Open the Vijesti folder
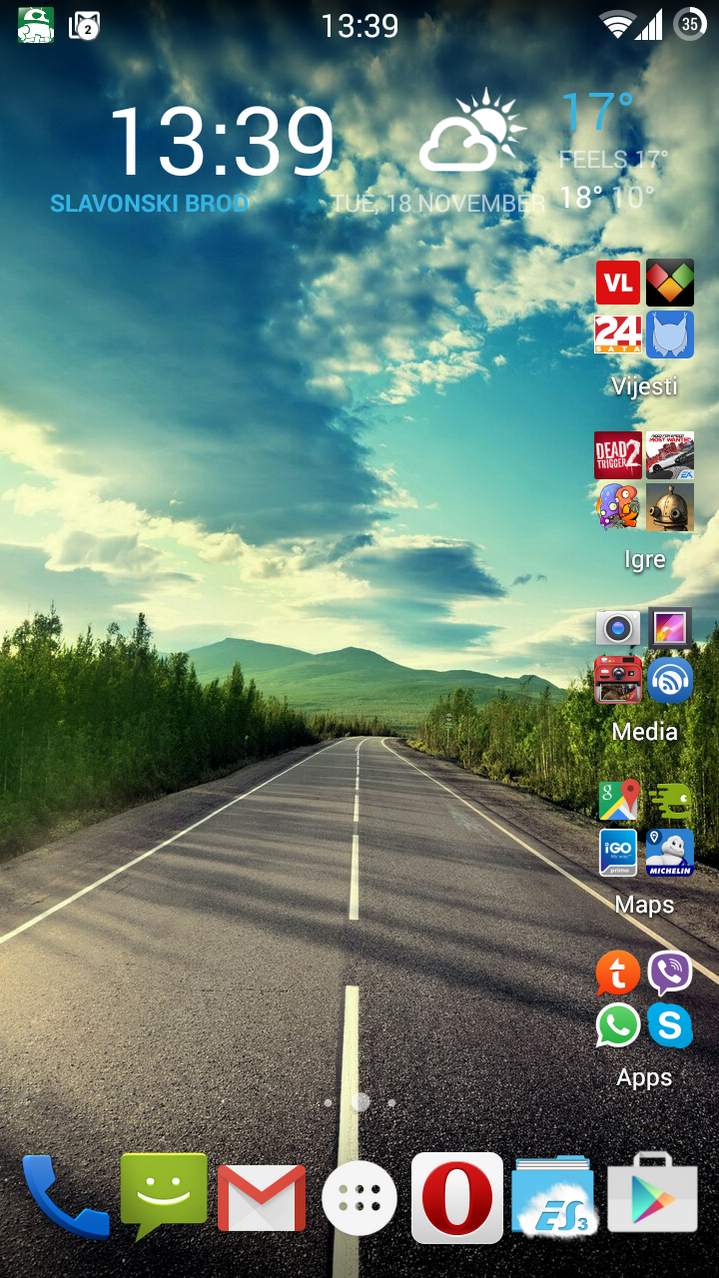Screen dimensions: 719x1278 (x=644, y=310)
